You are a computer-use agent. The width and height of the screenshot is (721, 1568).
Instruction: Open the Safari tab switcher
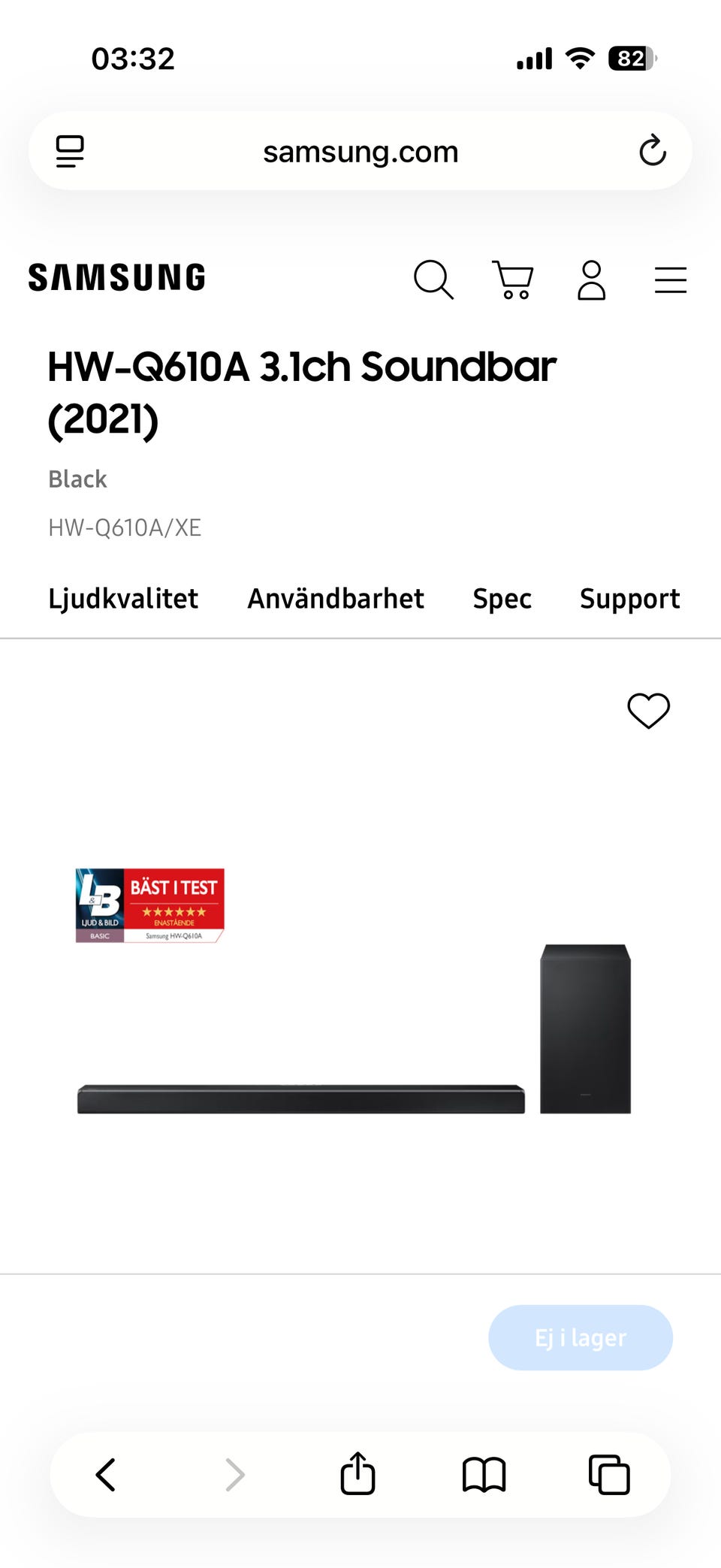tap(609, 1474)
